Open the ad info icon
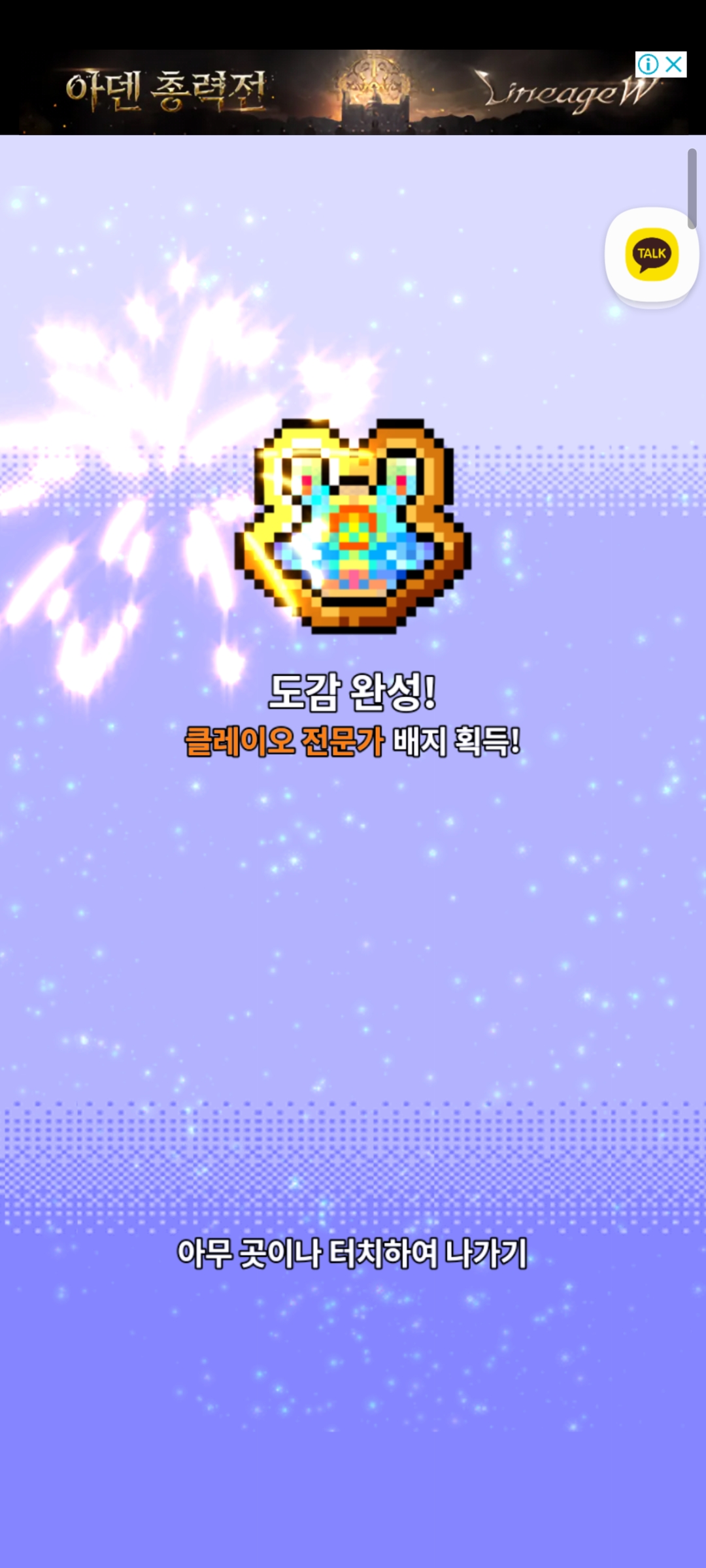 coord(648,65)
